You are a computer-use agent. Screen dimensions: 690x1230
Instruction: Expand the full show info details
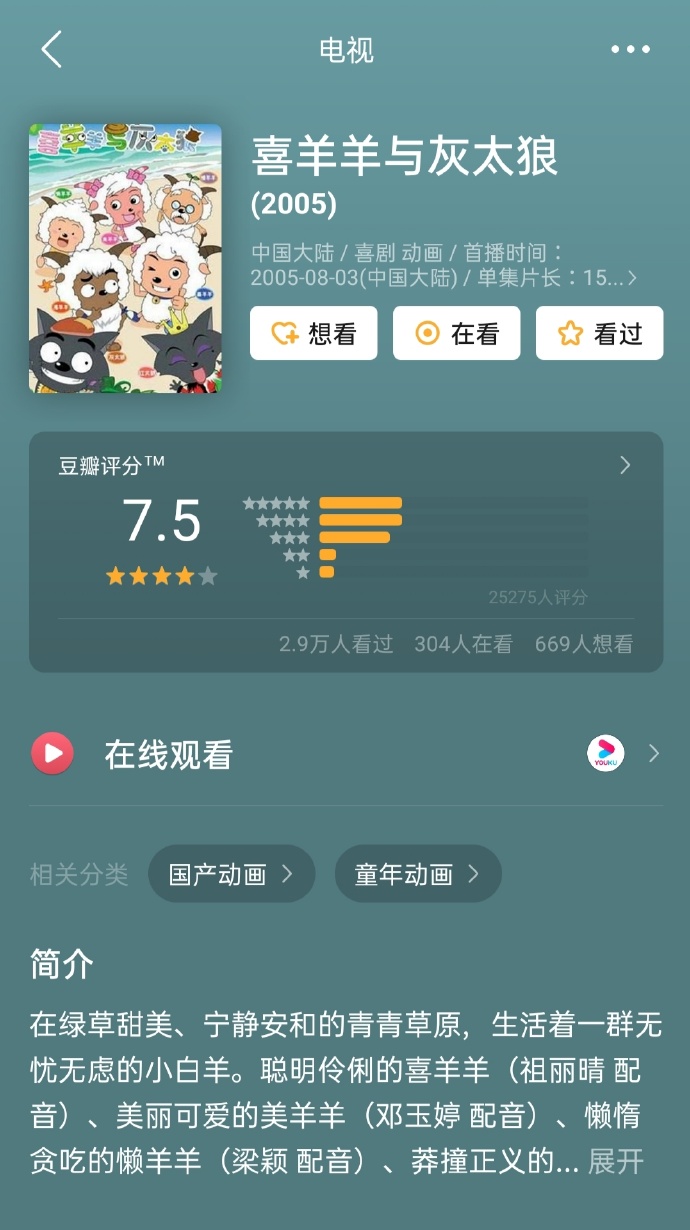pos(630,278)
